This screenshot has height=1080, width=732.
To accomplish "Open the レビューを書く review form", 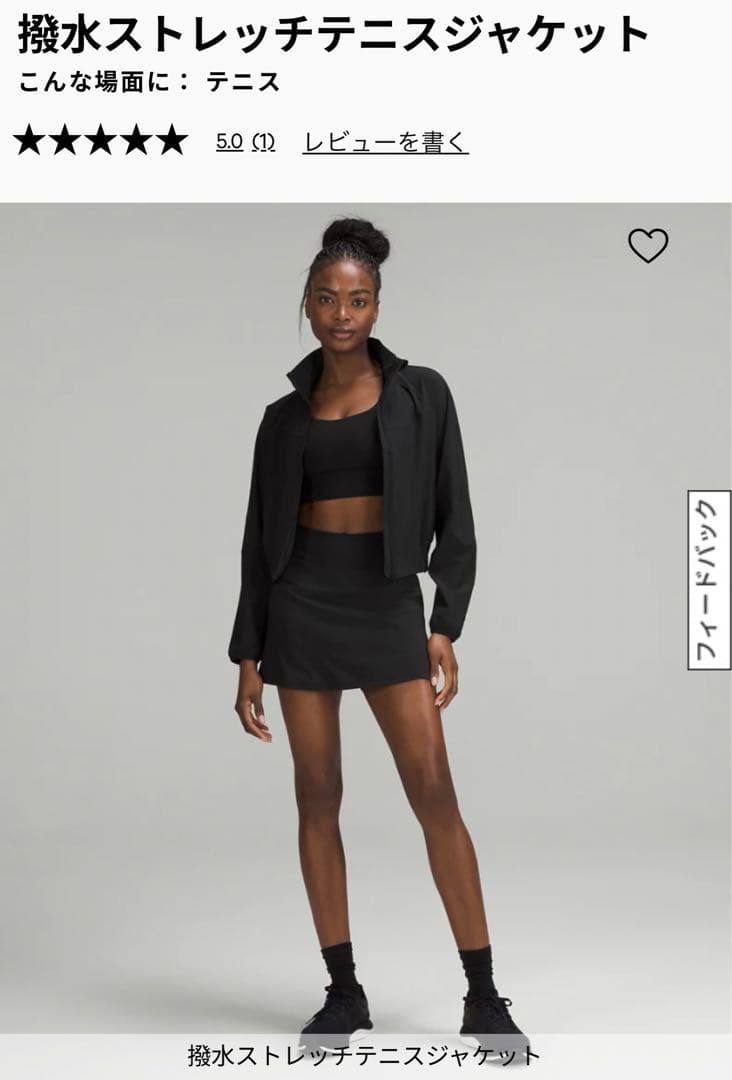I will (383, 141).
